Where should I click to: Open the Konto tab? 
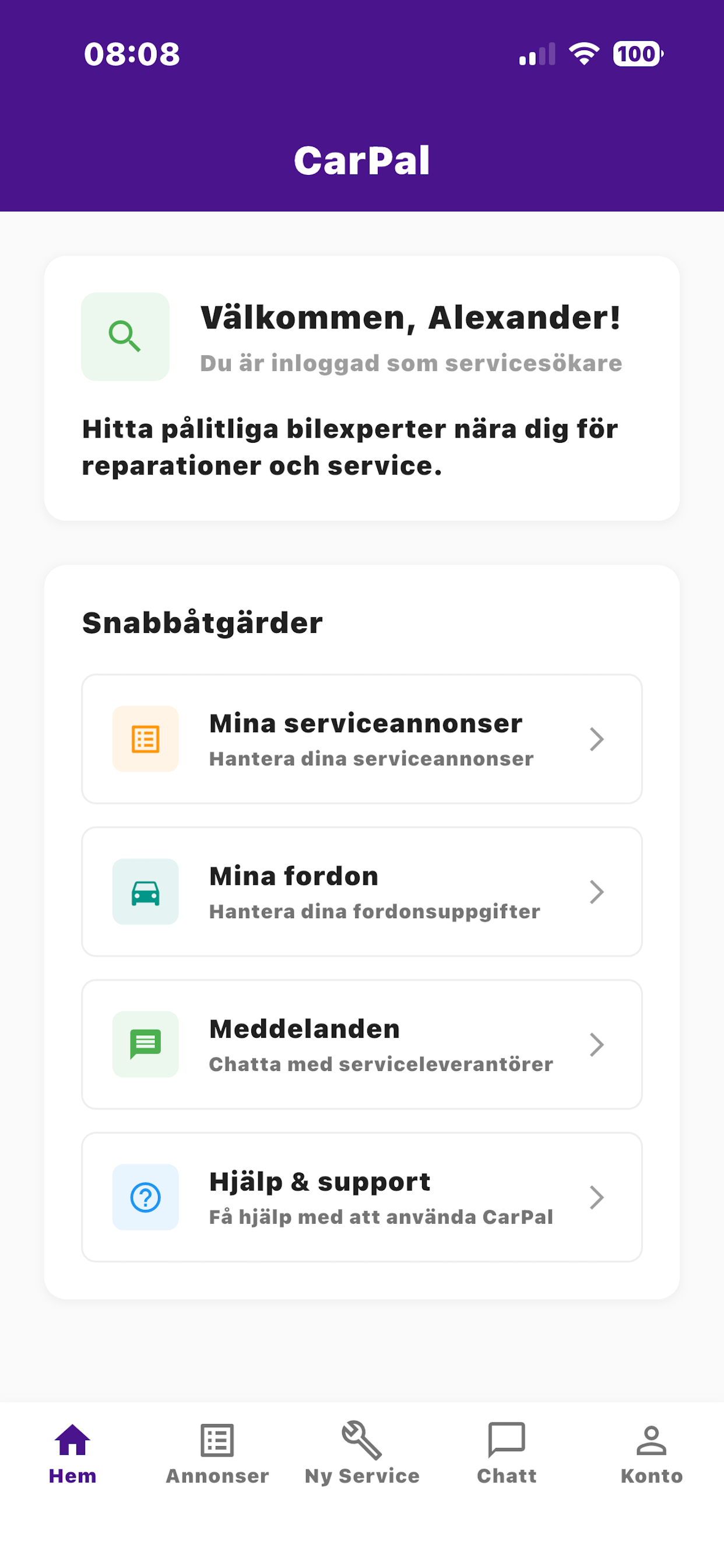coord(652,1454)
